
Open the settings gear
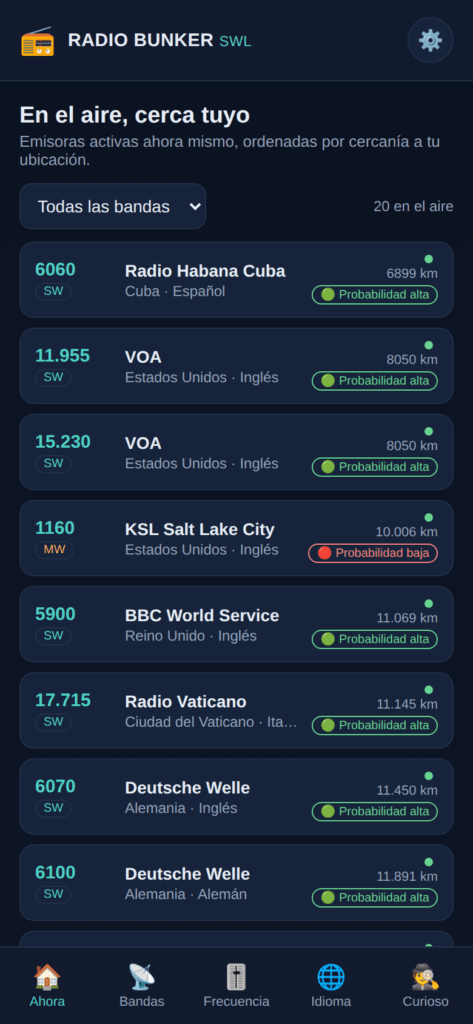click(430, 40)
